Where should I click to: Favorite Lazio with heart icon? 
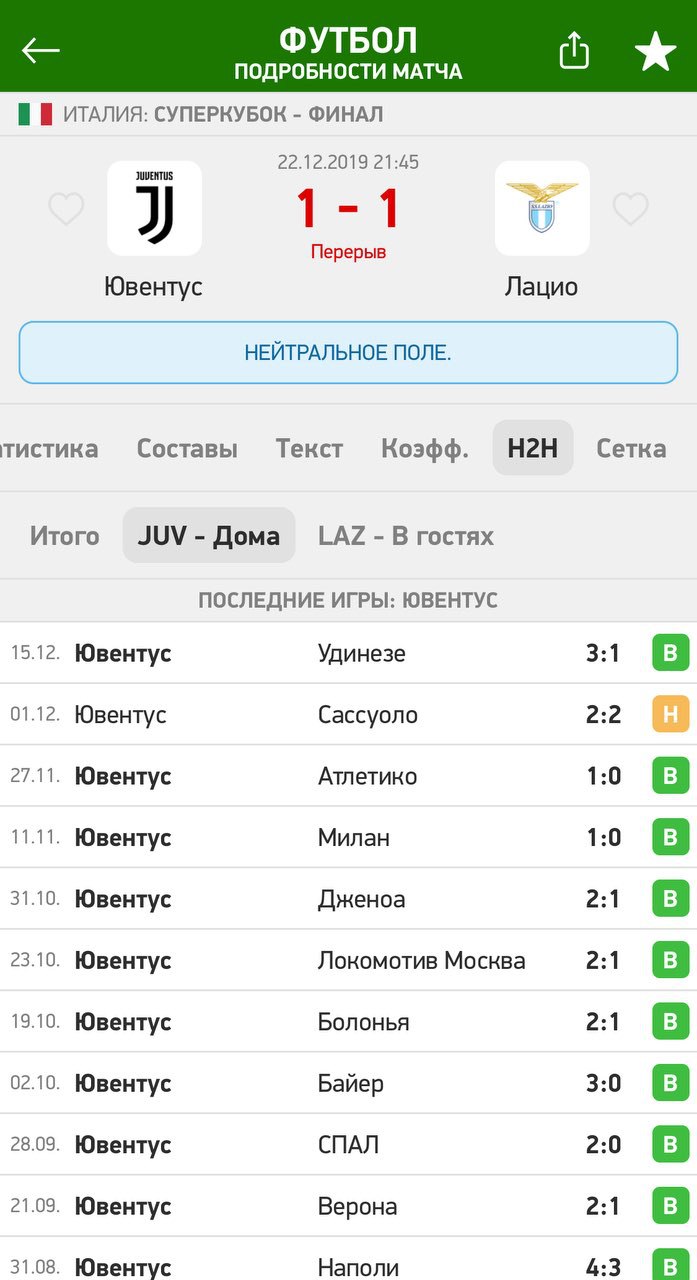[630, 209]
